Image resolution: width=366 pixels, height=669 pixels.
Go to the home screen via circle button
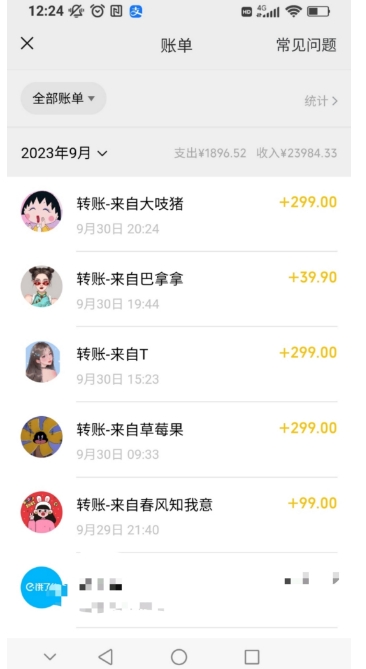[x=179, y=656]
